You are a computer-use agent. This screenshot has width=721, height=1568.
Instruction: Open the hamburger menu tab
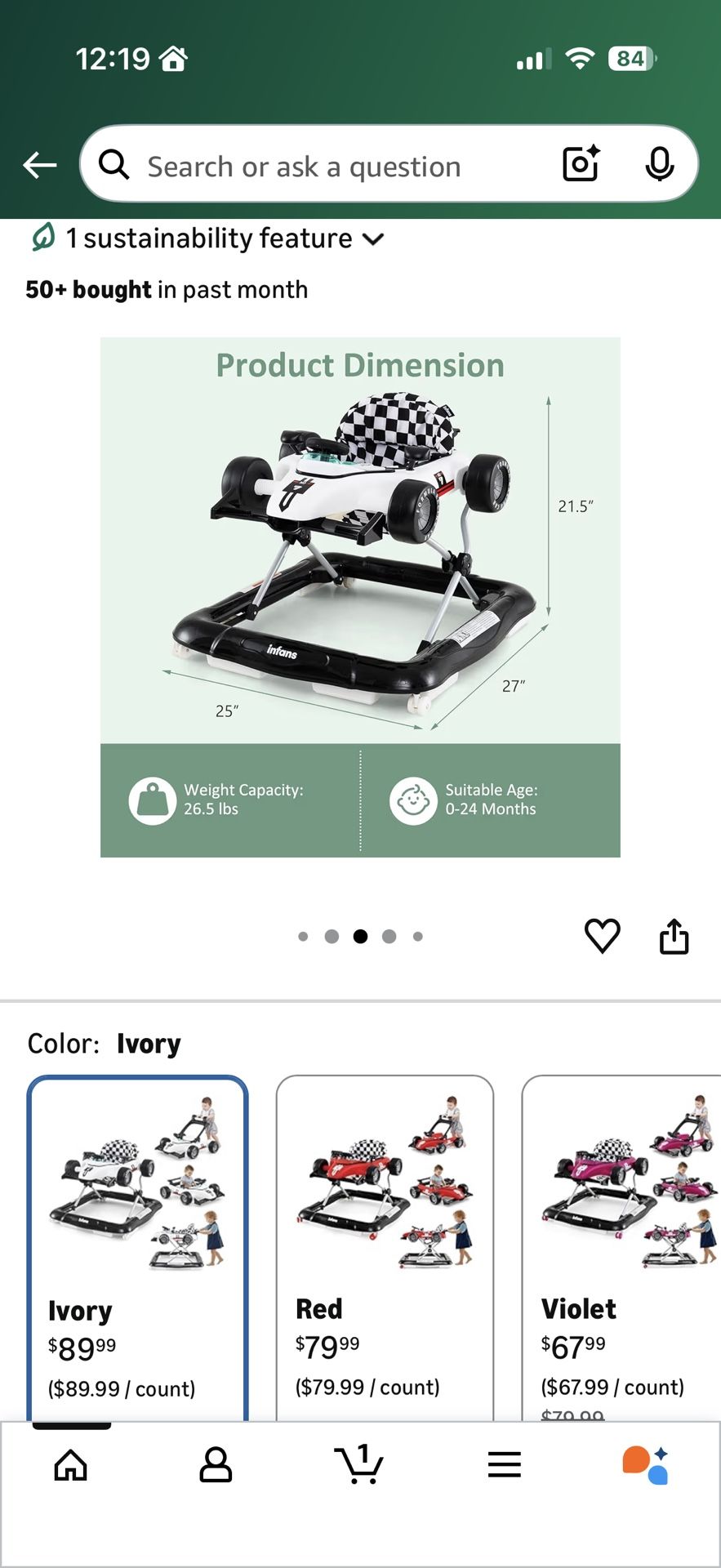click(x=504, y=1465)
